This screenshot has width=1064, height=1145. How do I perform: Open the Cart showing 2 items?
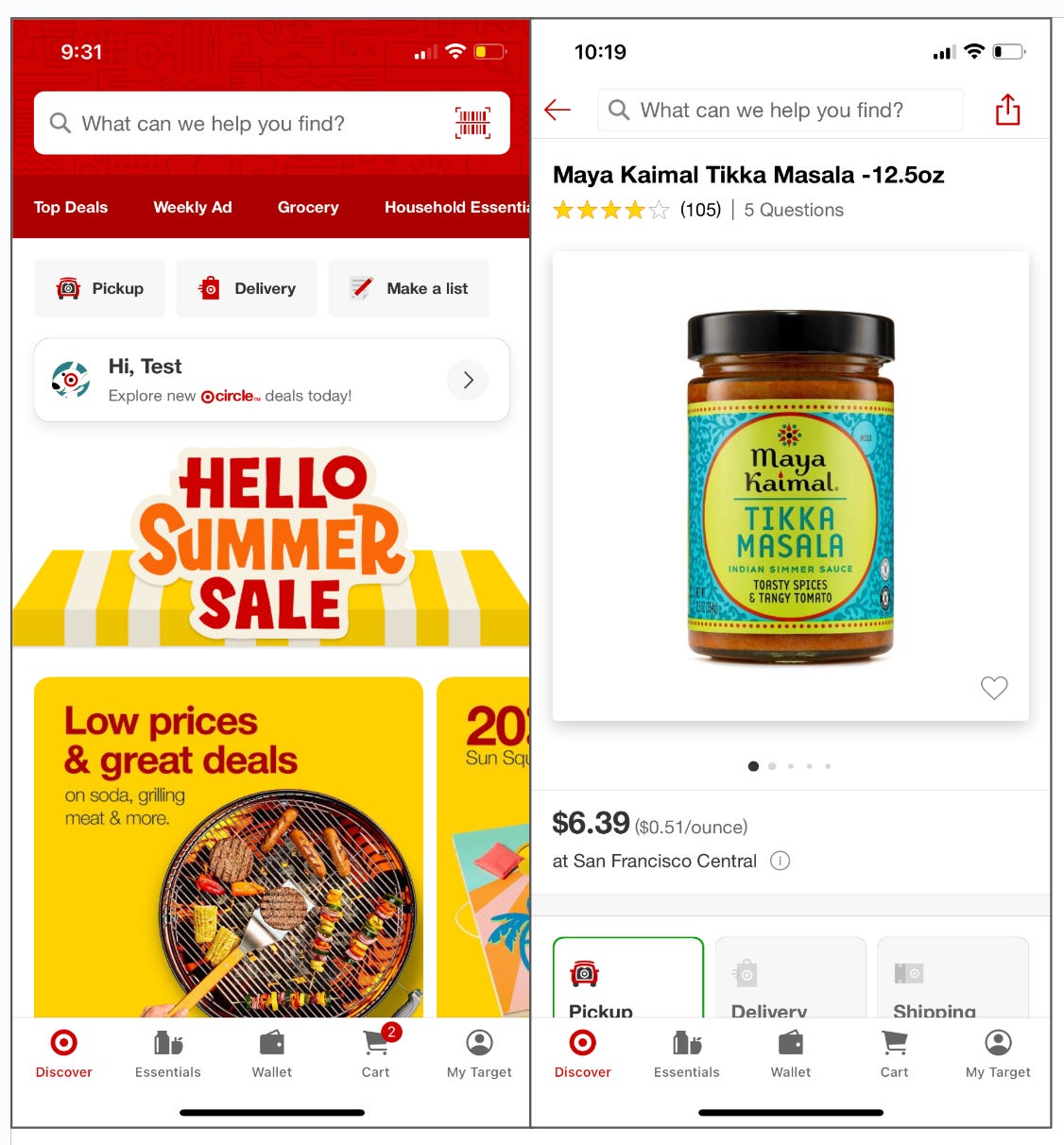click(x=376, y=1051)
